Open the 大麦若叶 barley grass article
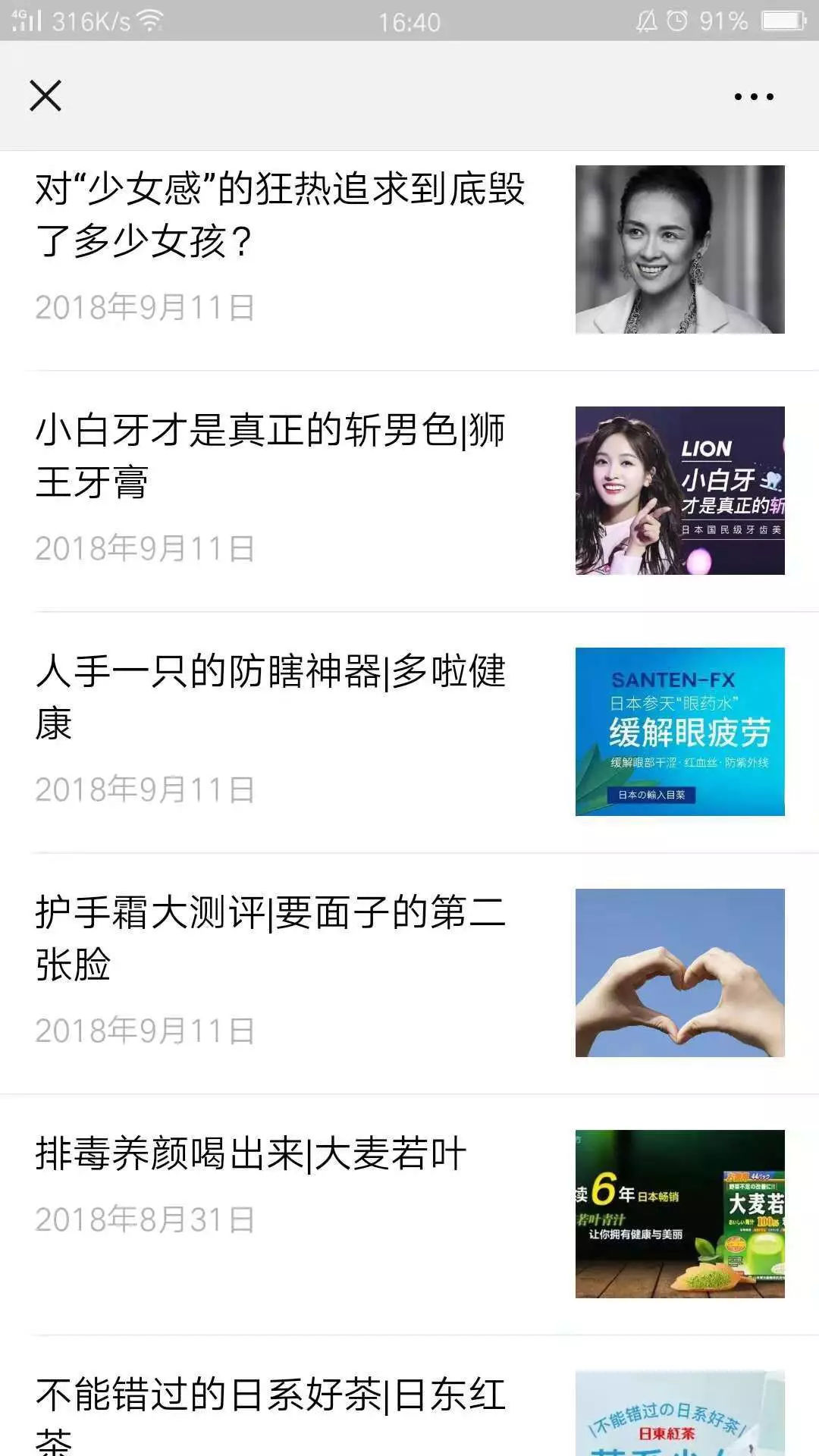 click(254, 1153)
